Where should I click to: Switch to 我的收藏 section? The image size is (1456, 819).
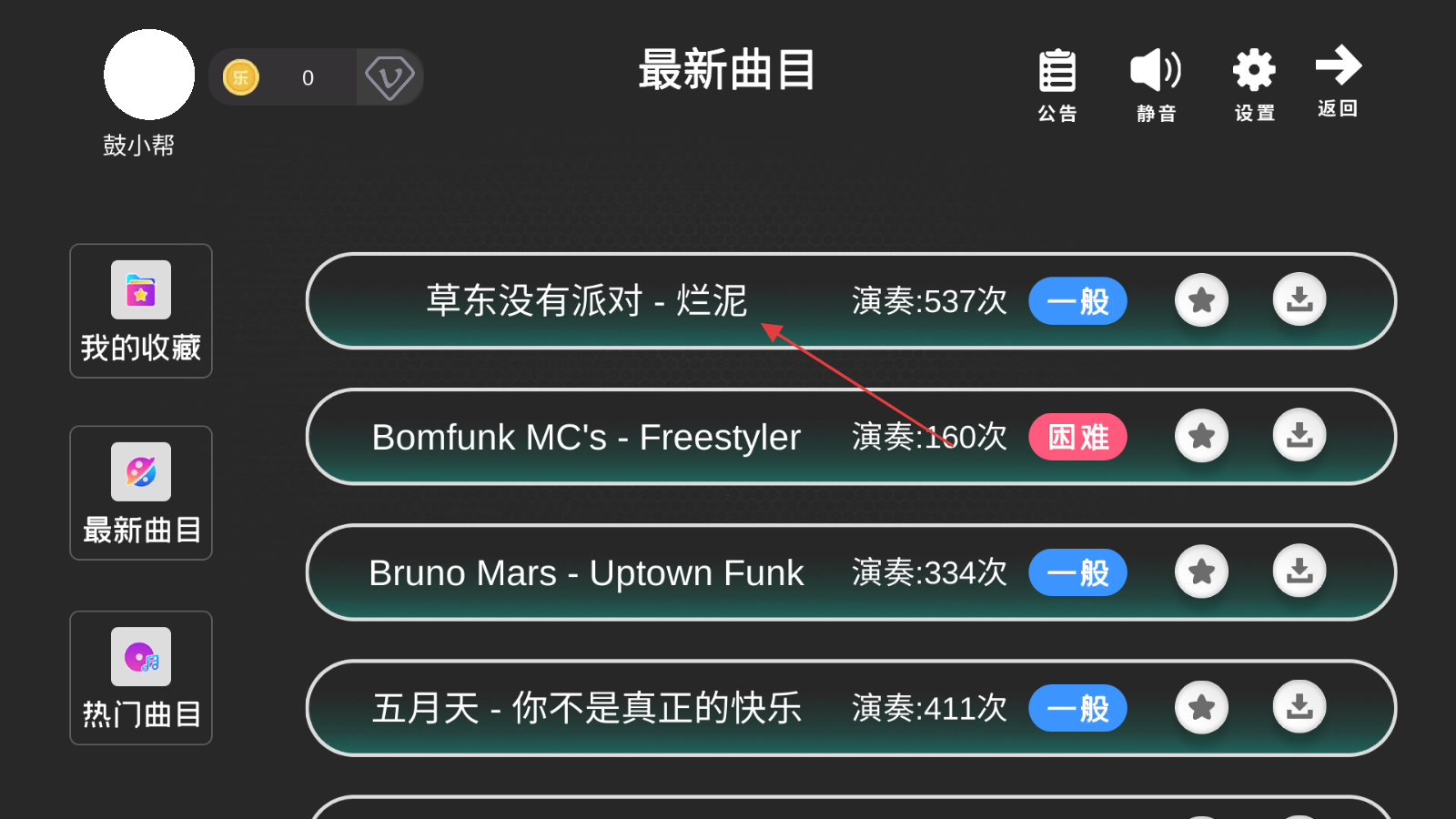[141, 310]
